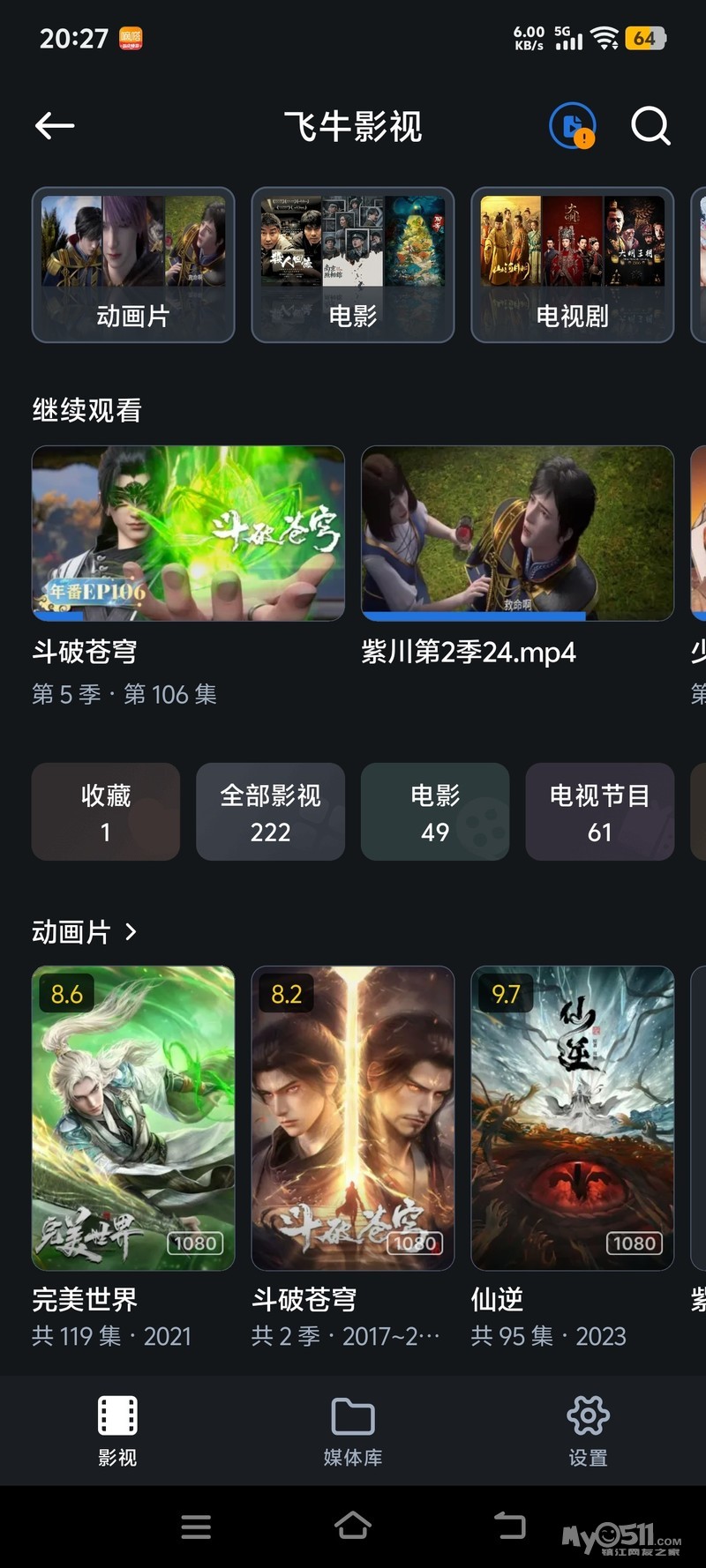Select the 电影 tile with 49 items
Viewport: 706px width, 1568px height.
click(x=435, y=811)
